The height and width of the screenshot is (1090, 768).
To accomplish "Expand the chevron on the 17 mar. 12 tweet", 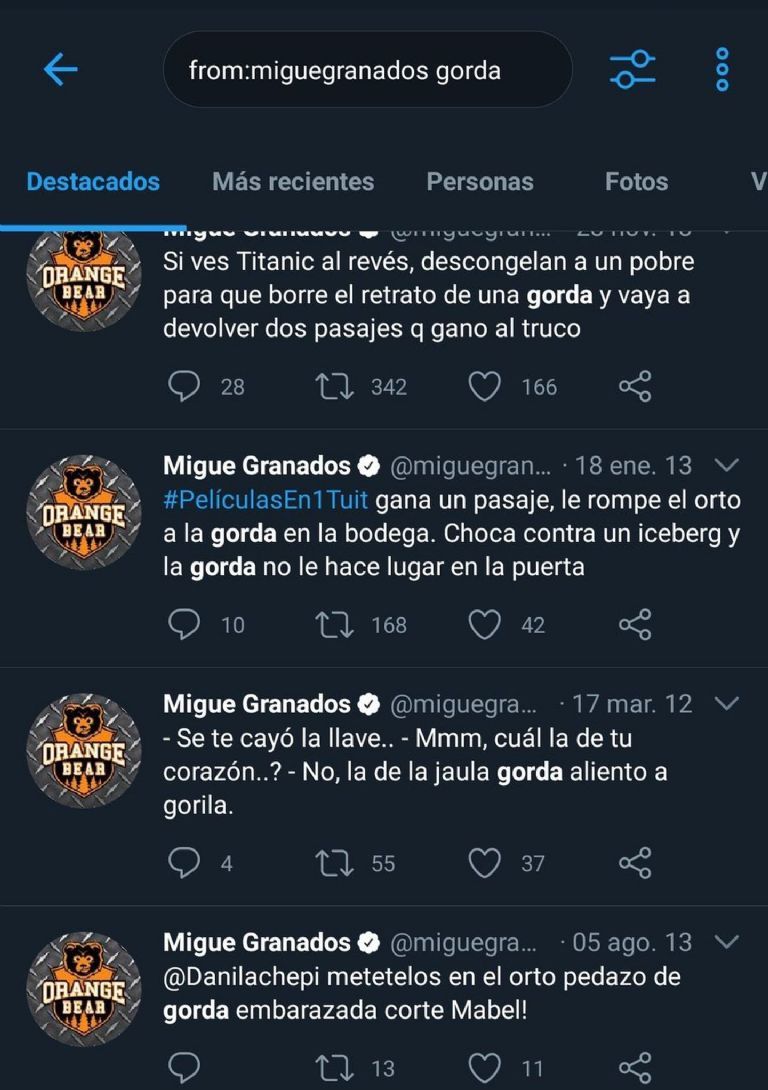I will pyautogui.click(x=729, y=704).
